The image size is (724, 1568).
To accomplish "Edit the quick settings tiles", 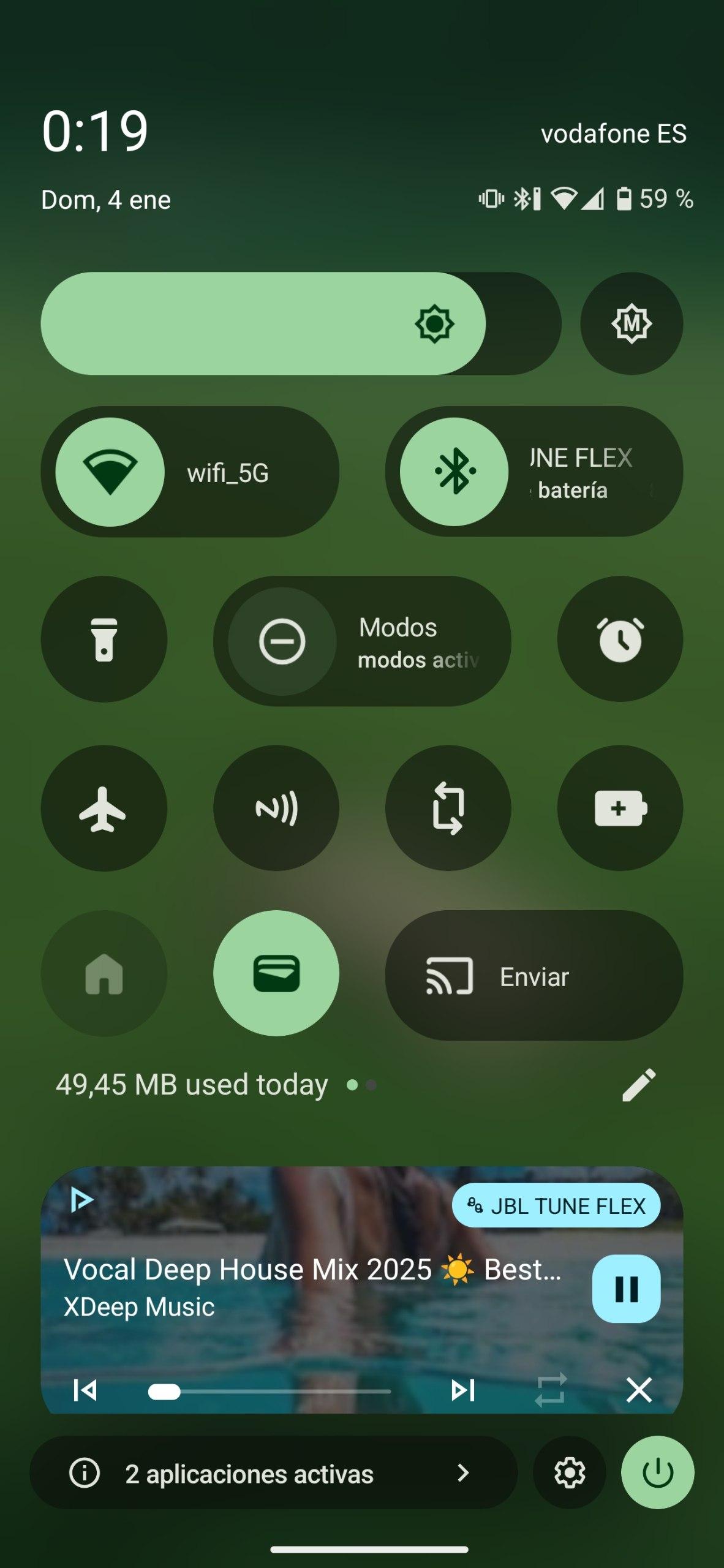I will (x=639, y=1085).
